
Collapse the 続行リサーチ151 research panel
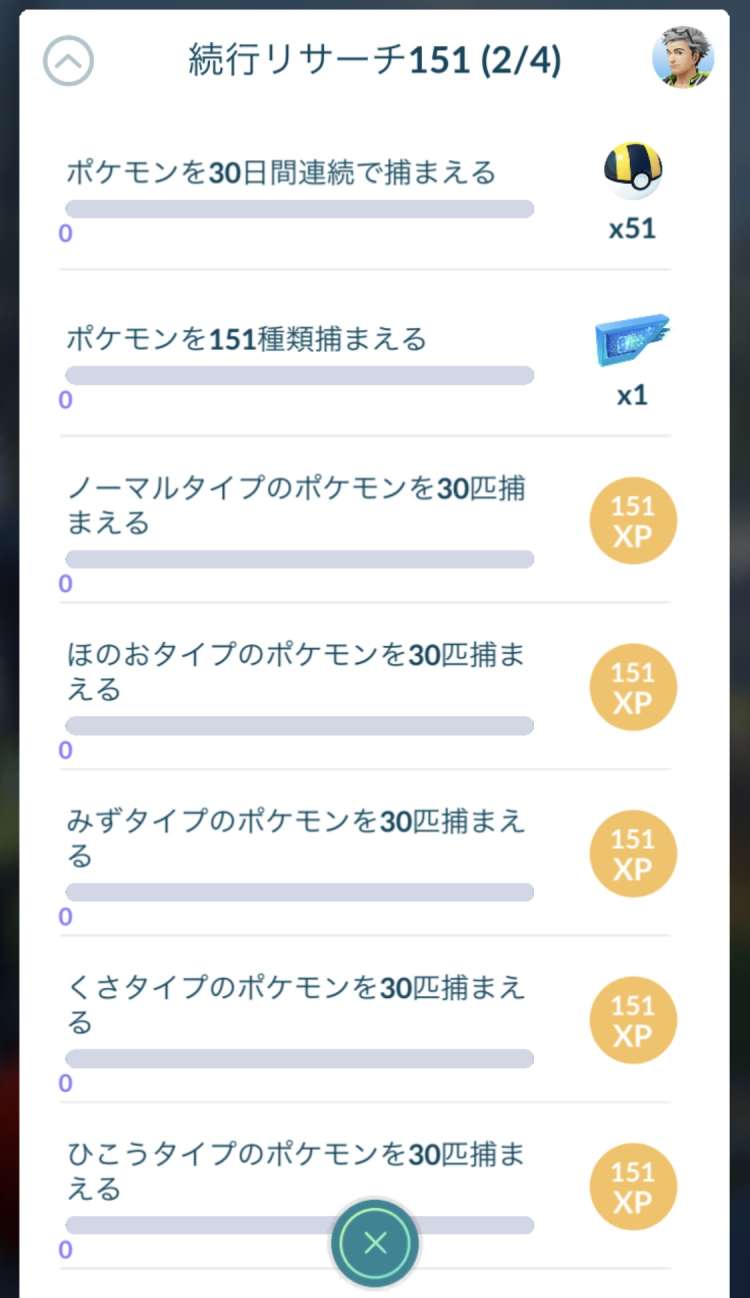pos(68,61)
